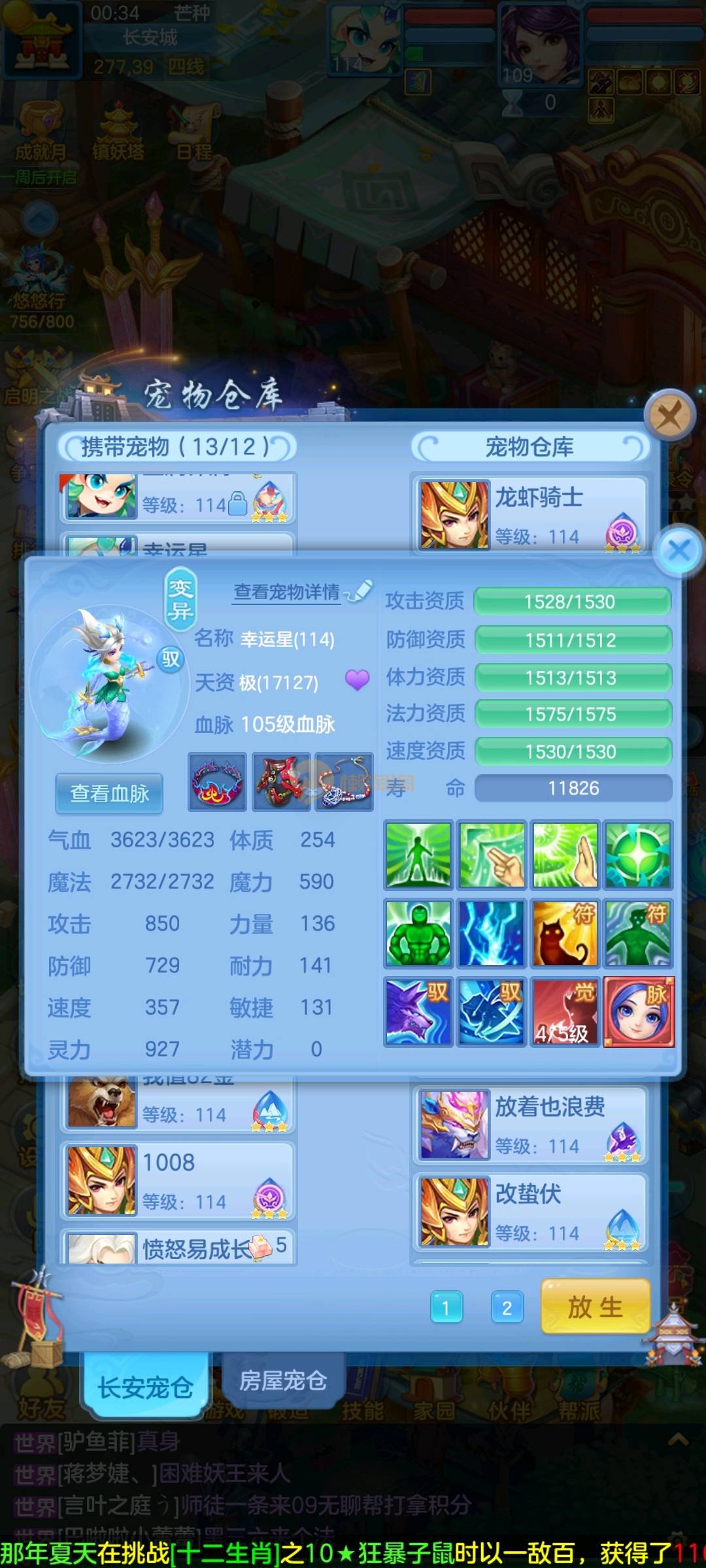
Task: Tap the 查看血脉 button
Action: tap(109, 793)
